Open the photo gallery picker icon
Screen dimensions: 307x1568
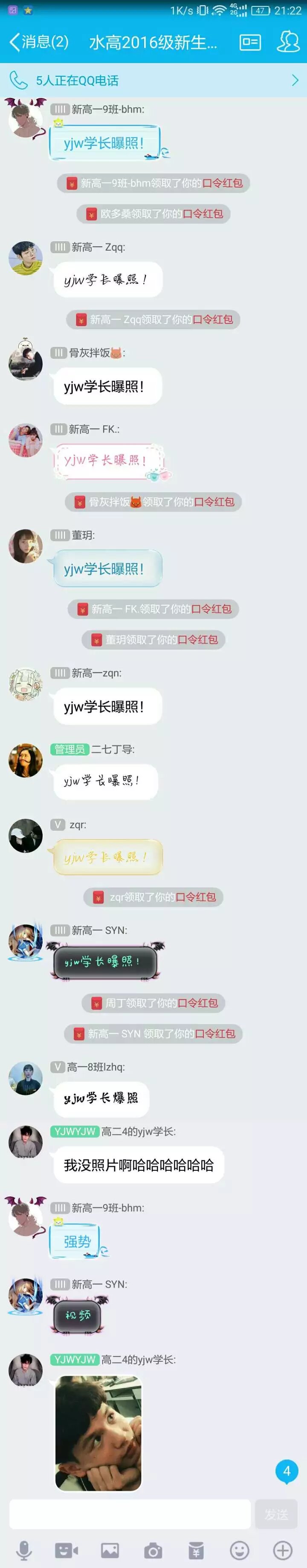tap(110, 1550)
